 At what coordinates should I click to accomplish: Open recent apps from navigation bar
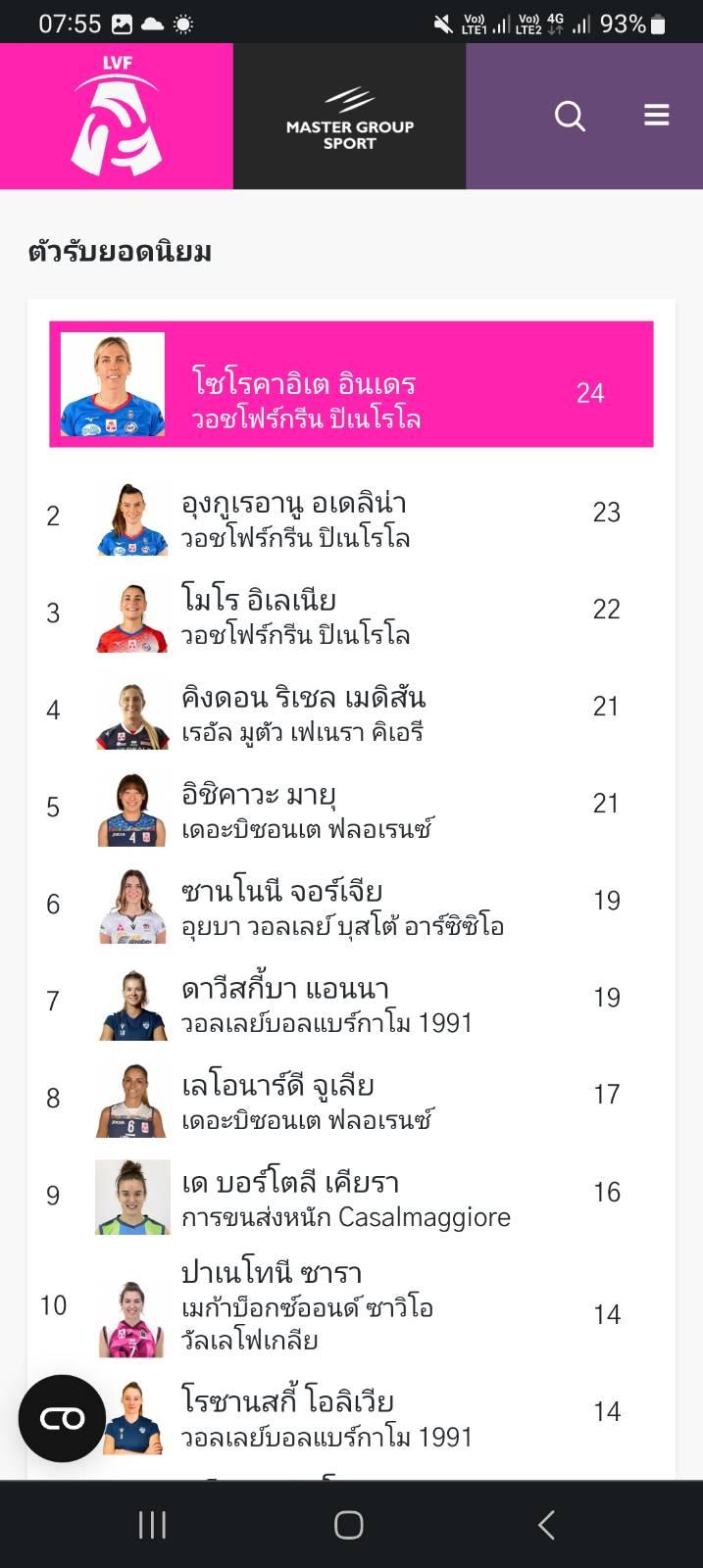pyautogui.click(x=152, y=1525)
